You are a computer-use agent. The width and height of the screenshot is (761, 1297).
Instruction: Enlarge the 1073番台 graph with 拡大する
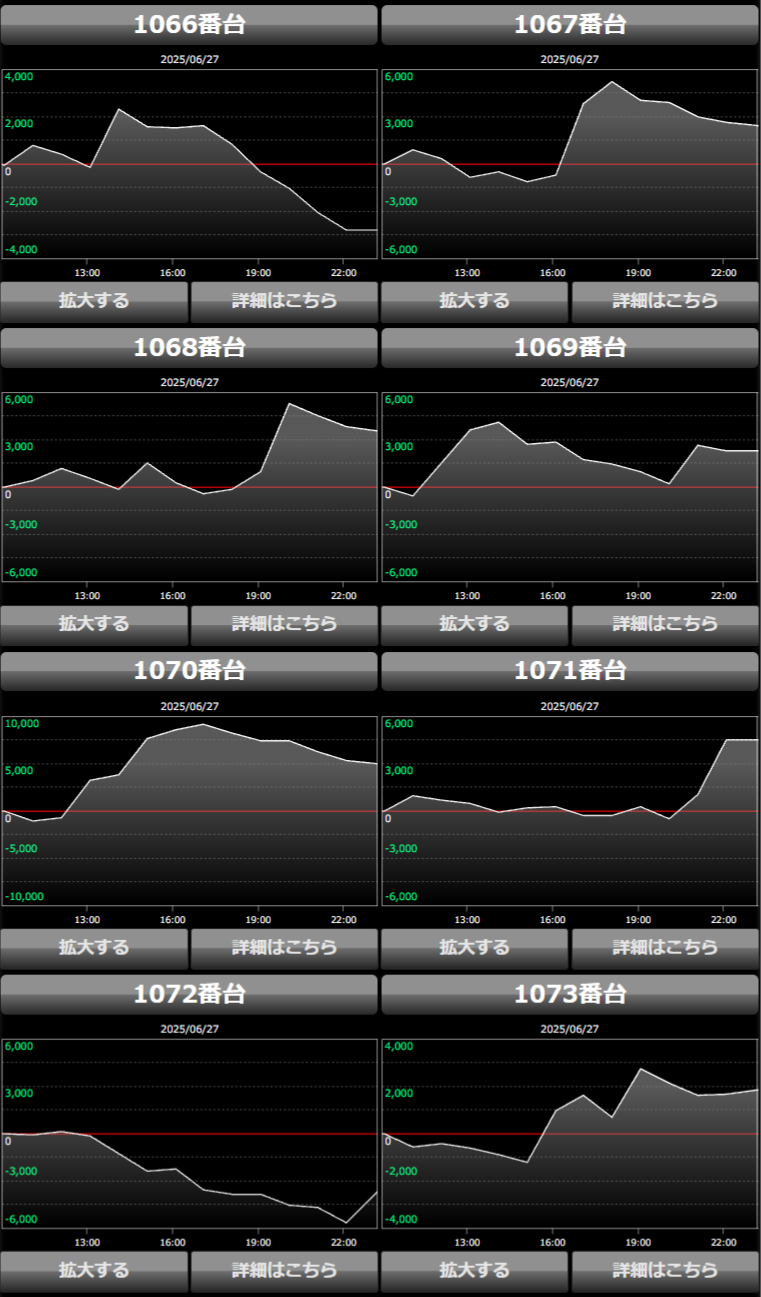[x=474, y=1270]
